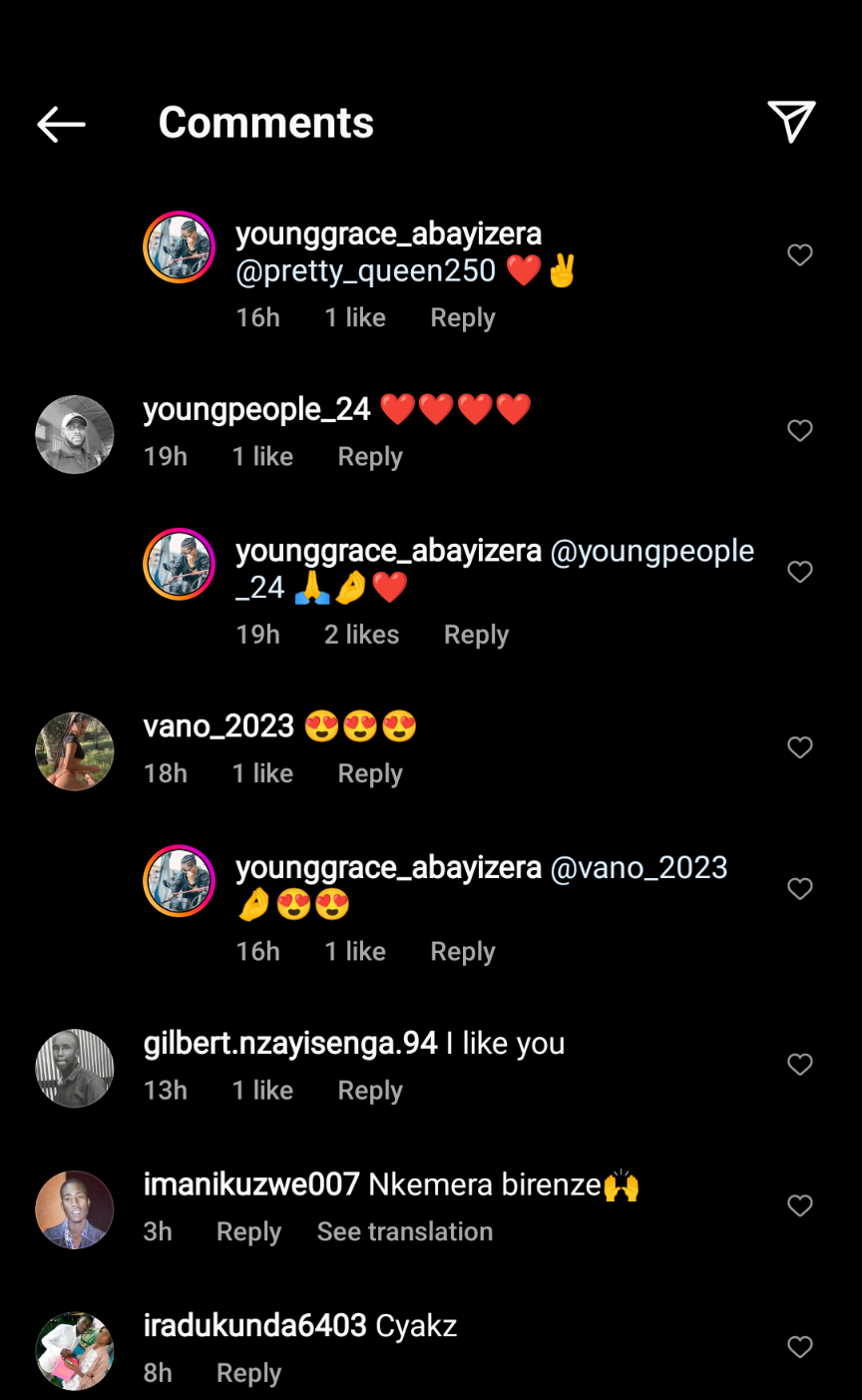Screen dimensions: 862x1400
Task: Like iradukunda6403's "Cyakz" comment
Action: click(x=800, y=1348)
